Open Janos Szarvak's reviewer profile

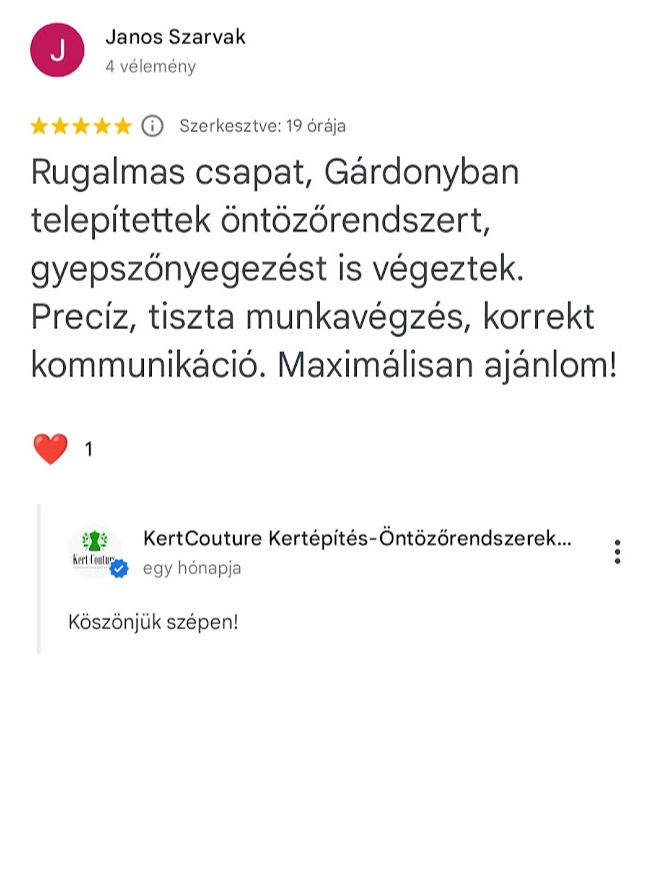[x=174, y=38]
